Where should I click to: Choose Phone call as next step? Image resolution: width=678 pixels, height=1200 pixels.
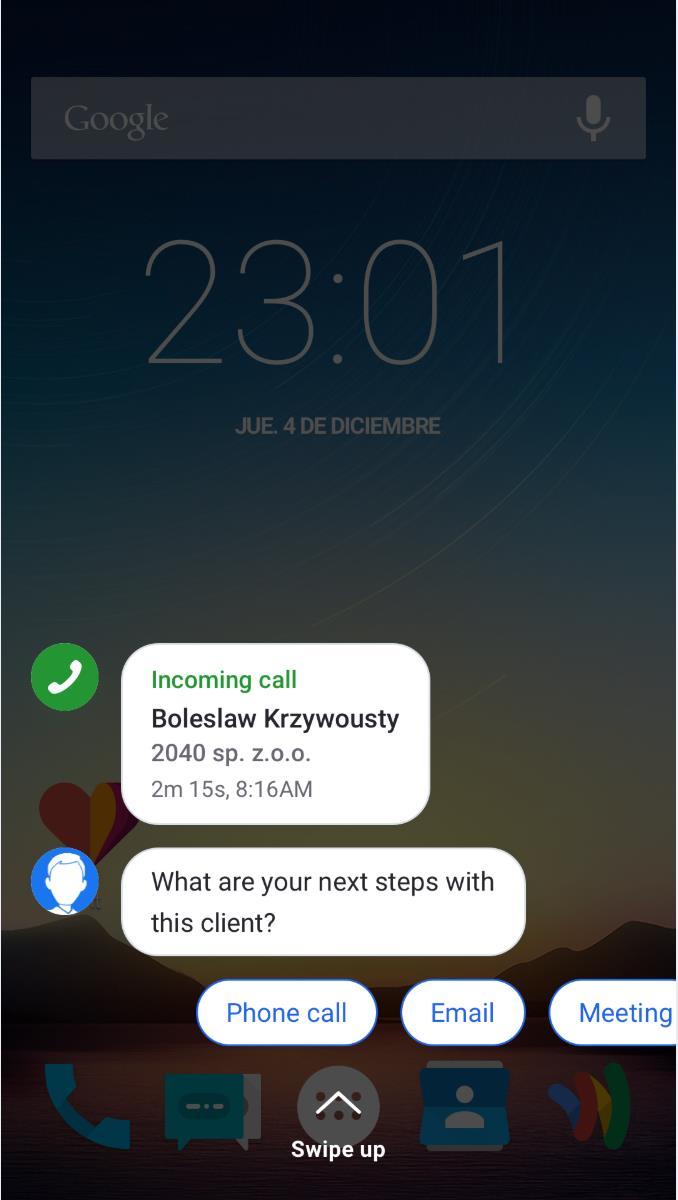[286, 1012]
